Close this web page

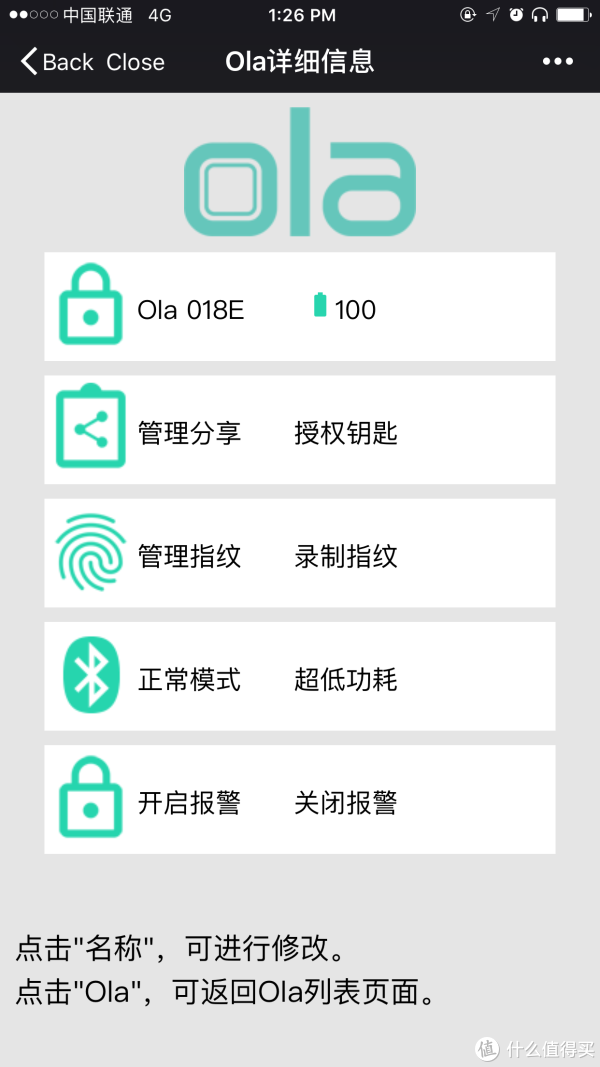pyautogui.click(x=135, y=62)
